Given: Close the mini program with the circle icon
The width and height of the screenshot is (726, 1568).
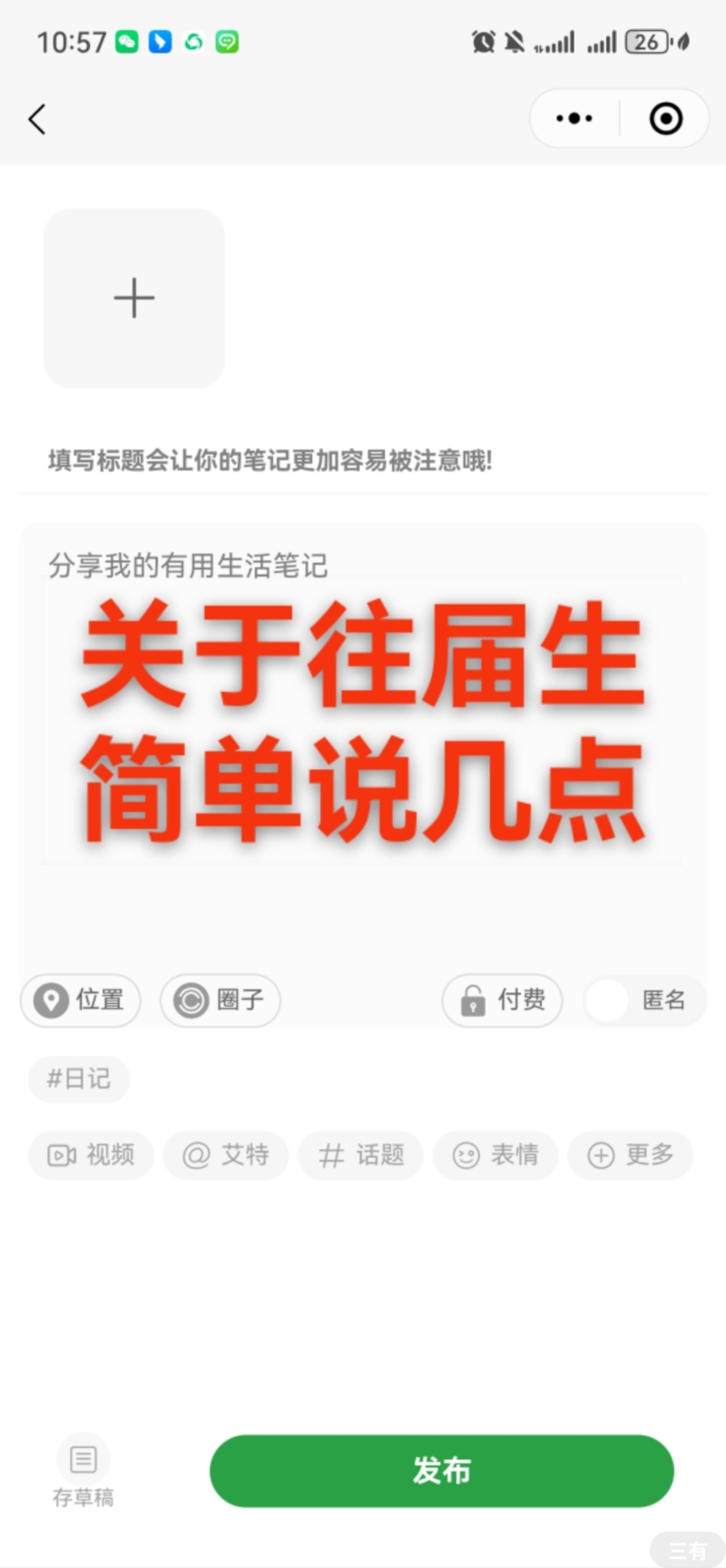Looking at the screenshot, I should pyautogui.click(x=665, y=119).
